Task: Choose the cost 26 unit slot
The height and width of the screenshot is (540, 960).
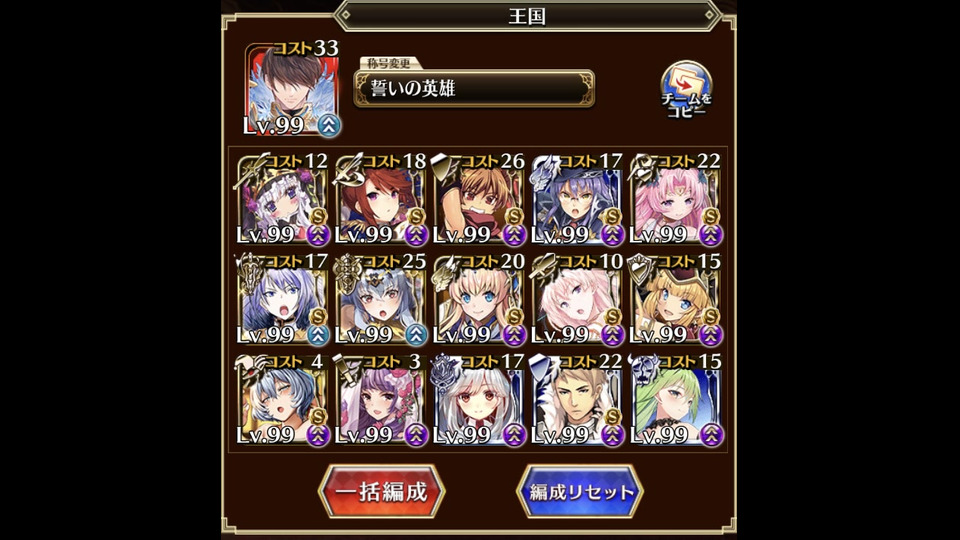Action: pos(480,200)
